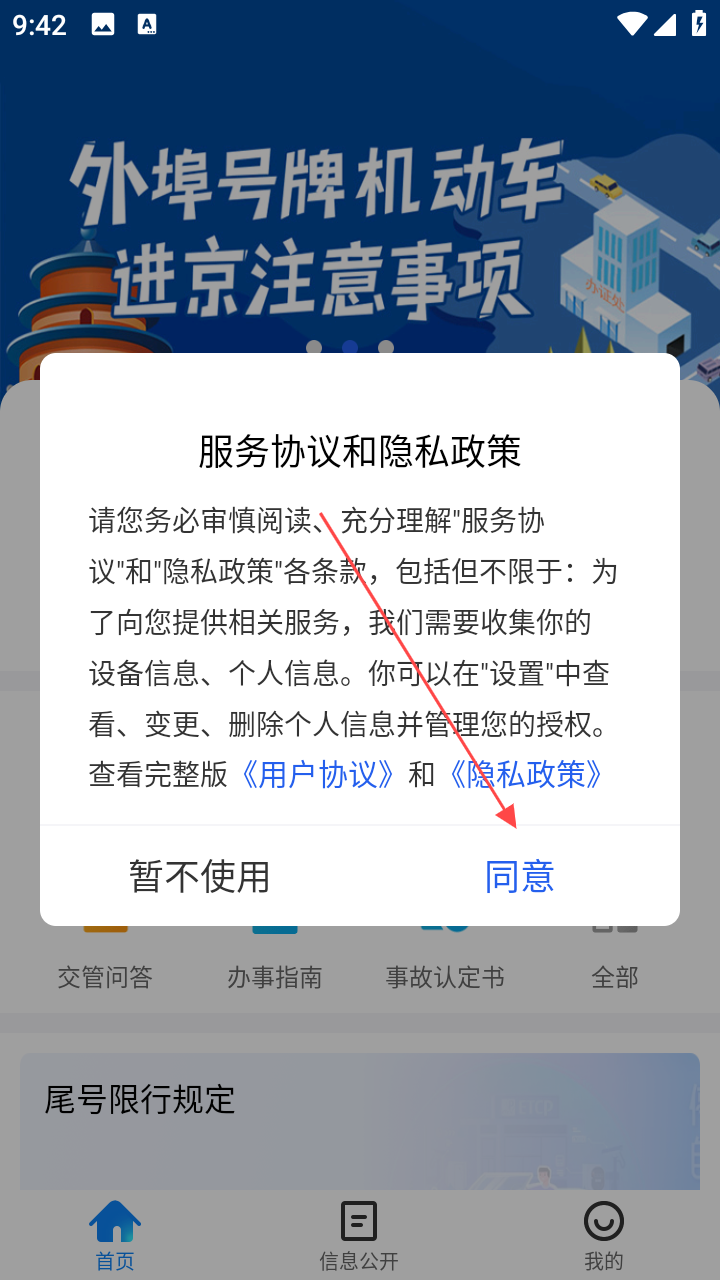Open the 《隐私政策》 link
The image size is (720, 1280).
(526, 775)
